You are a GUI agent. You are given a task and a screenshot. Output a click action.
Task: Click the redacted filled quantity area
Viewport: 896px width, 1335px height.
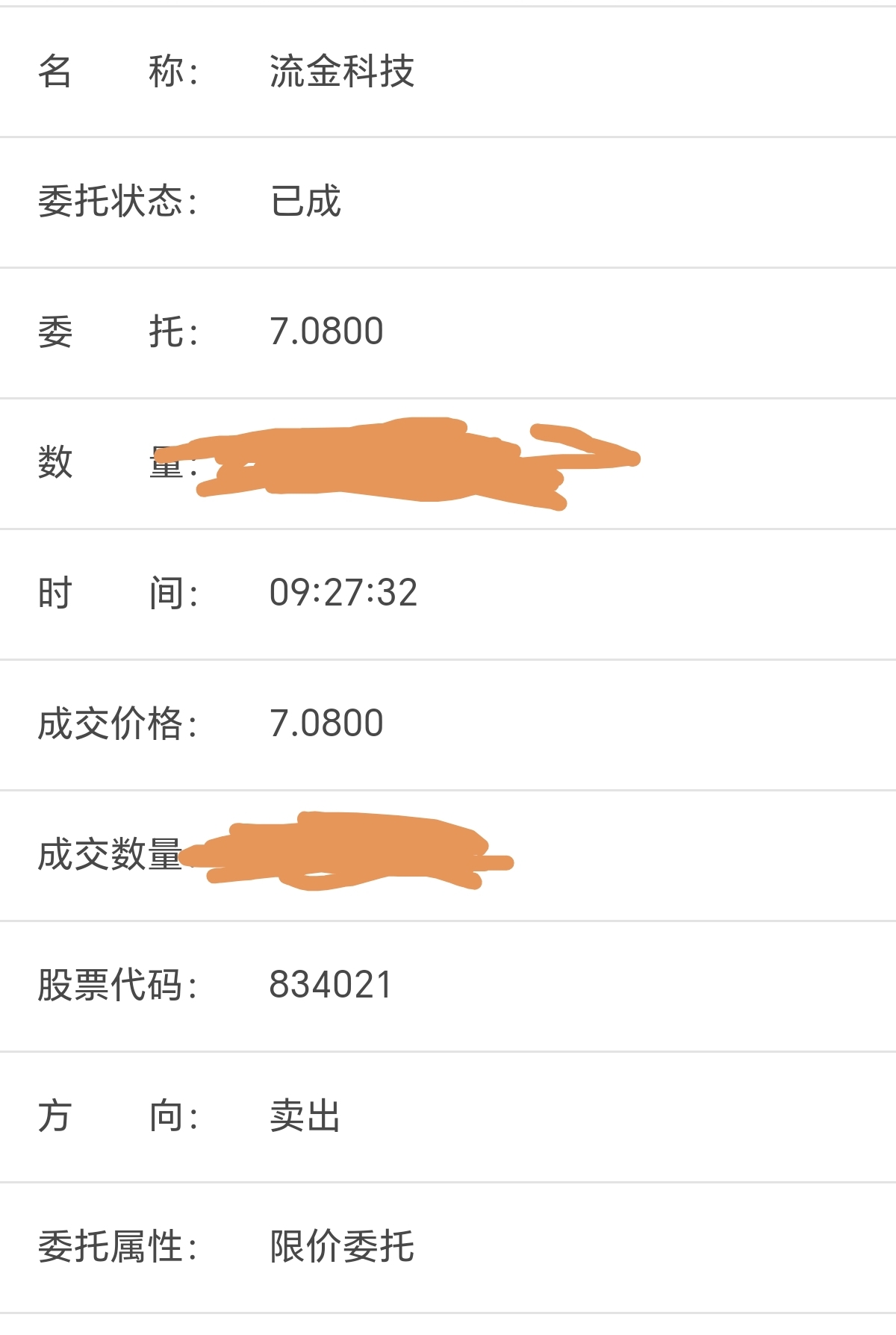click(351, 855)
